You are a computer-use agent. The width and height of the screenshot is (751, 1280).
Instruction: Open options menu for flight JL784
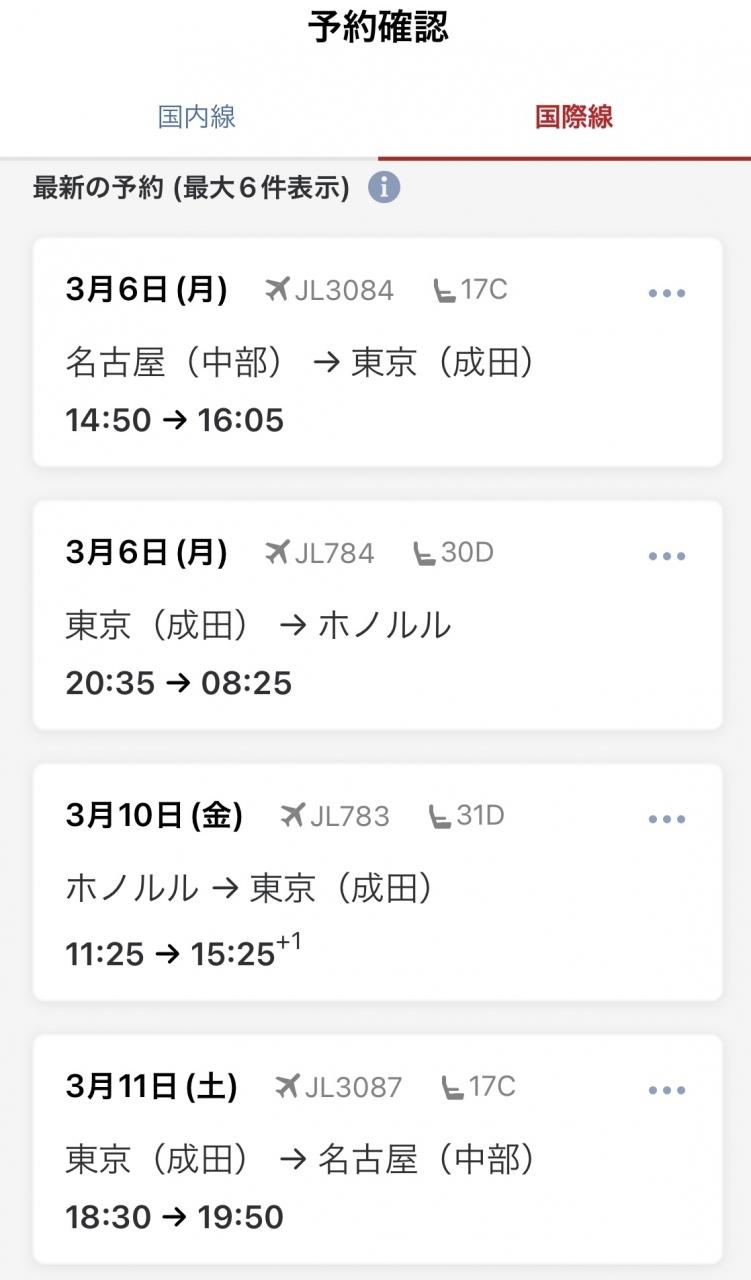click(x=667, y=556)
